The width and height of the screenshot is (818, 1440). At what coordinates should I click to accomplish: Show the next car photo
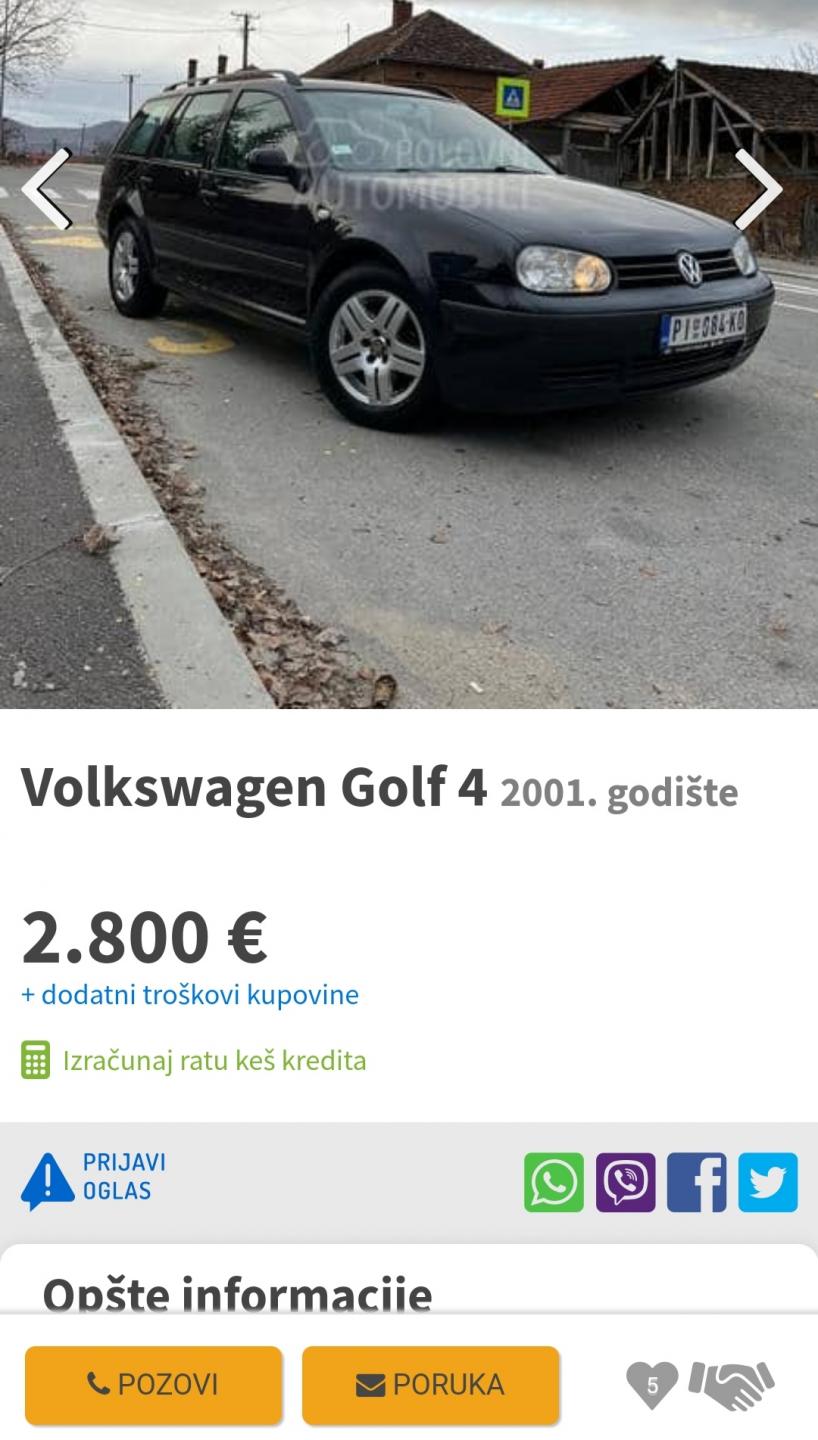758,189
